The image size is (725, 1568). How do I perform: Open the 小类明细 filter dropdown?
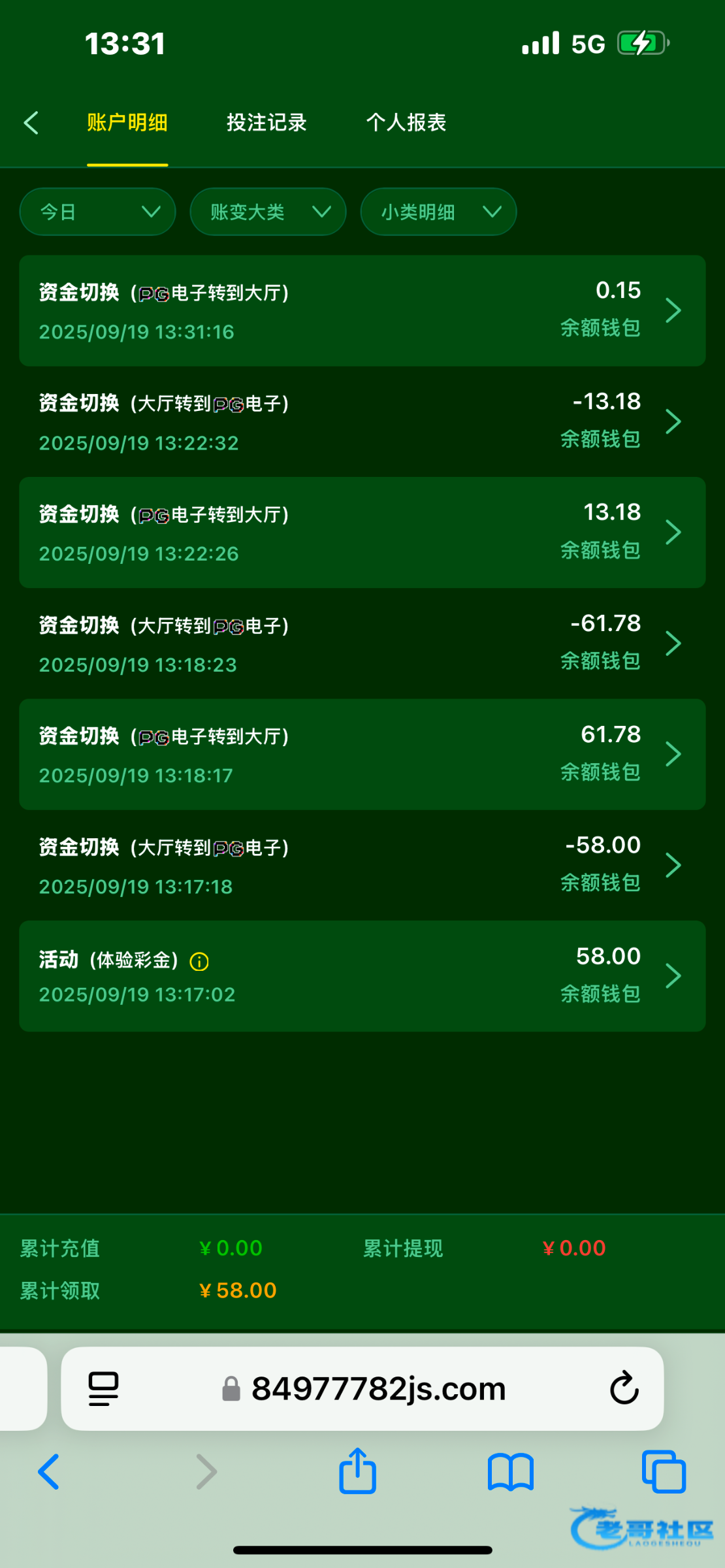point(438,212)
